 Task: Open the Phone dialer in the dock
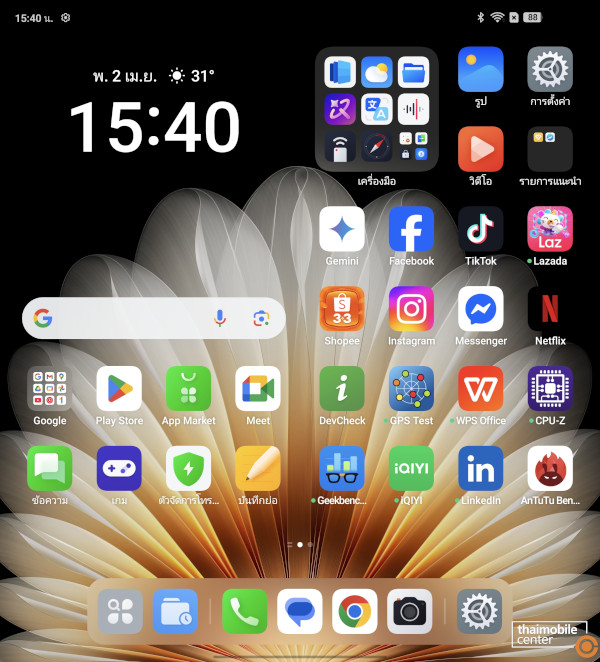(x=244, y=611)
